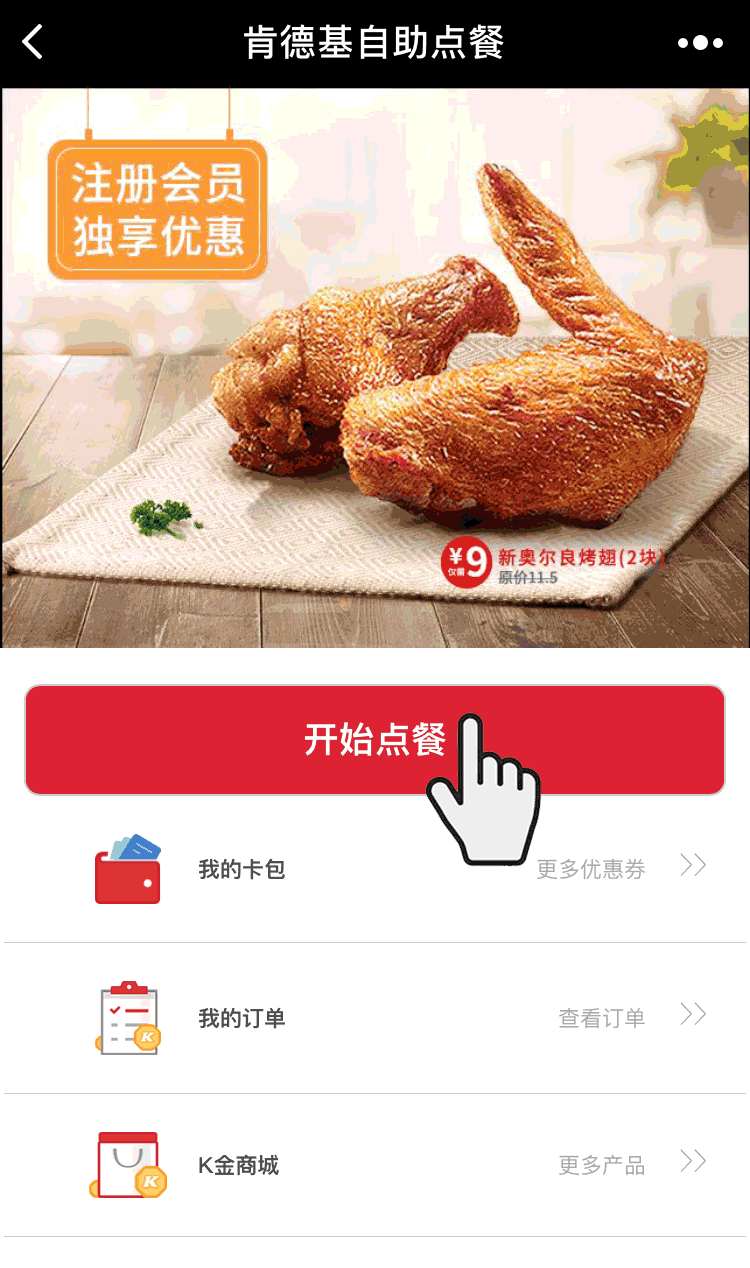Expand 更多优惠券 with its chevron arrow
This screenshot has width=750, height=1268.
pyautogui.click(x=692, y=864)
